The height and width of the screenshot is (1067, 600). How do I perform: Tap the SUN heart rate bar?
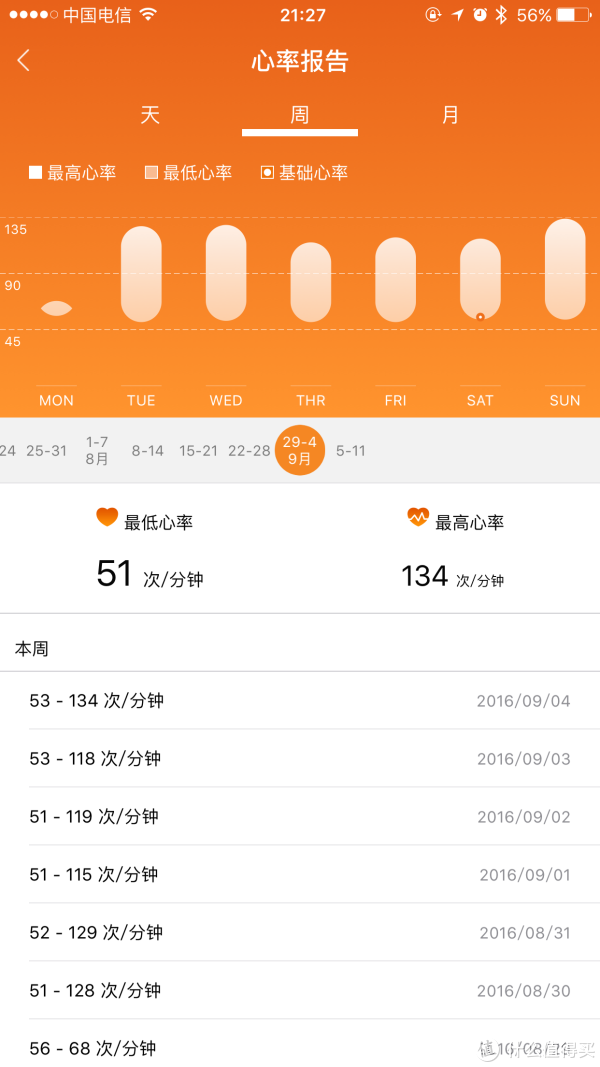[565, 269]
